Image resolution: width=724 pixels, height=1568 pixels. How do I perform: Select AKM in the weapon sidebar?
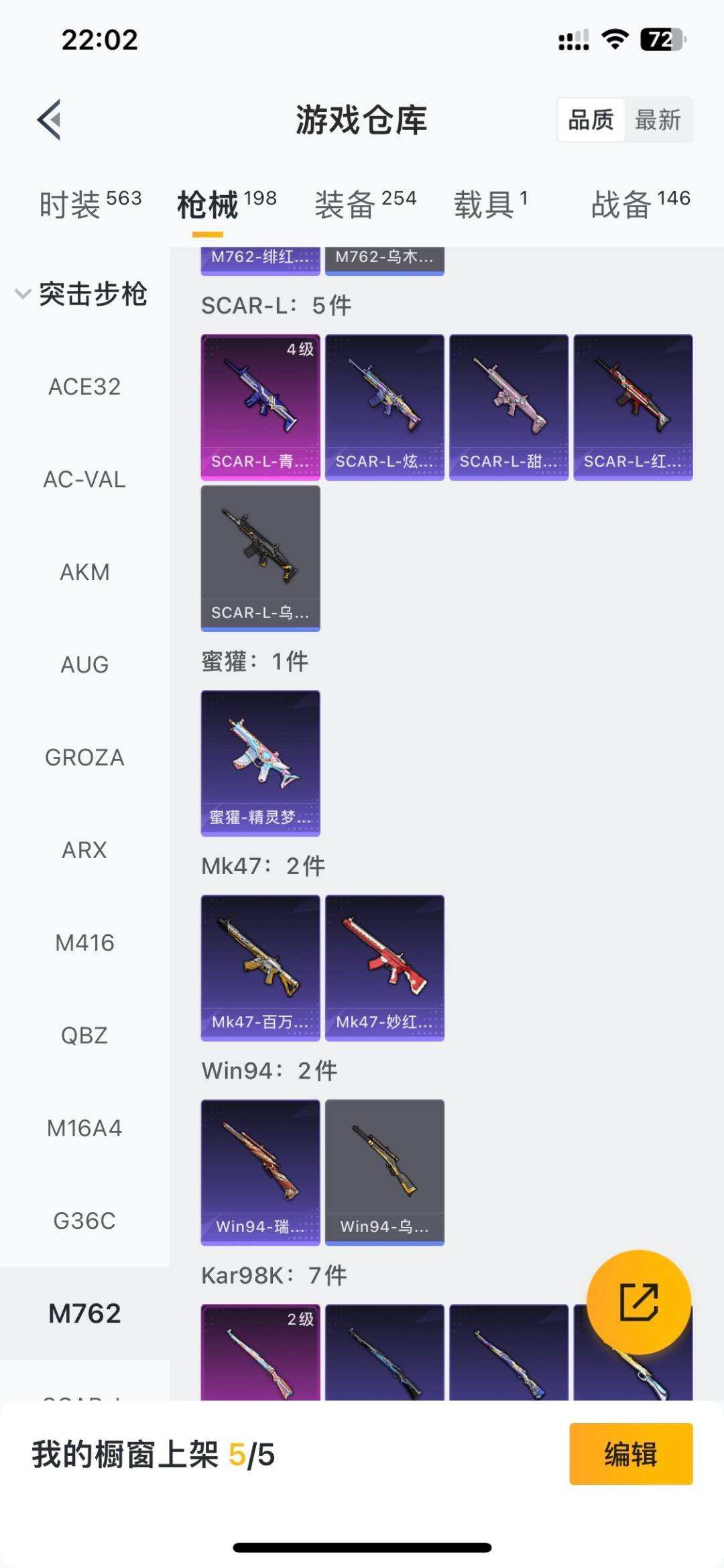click(83, 572)
